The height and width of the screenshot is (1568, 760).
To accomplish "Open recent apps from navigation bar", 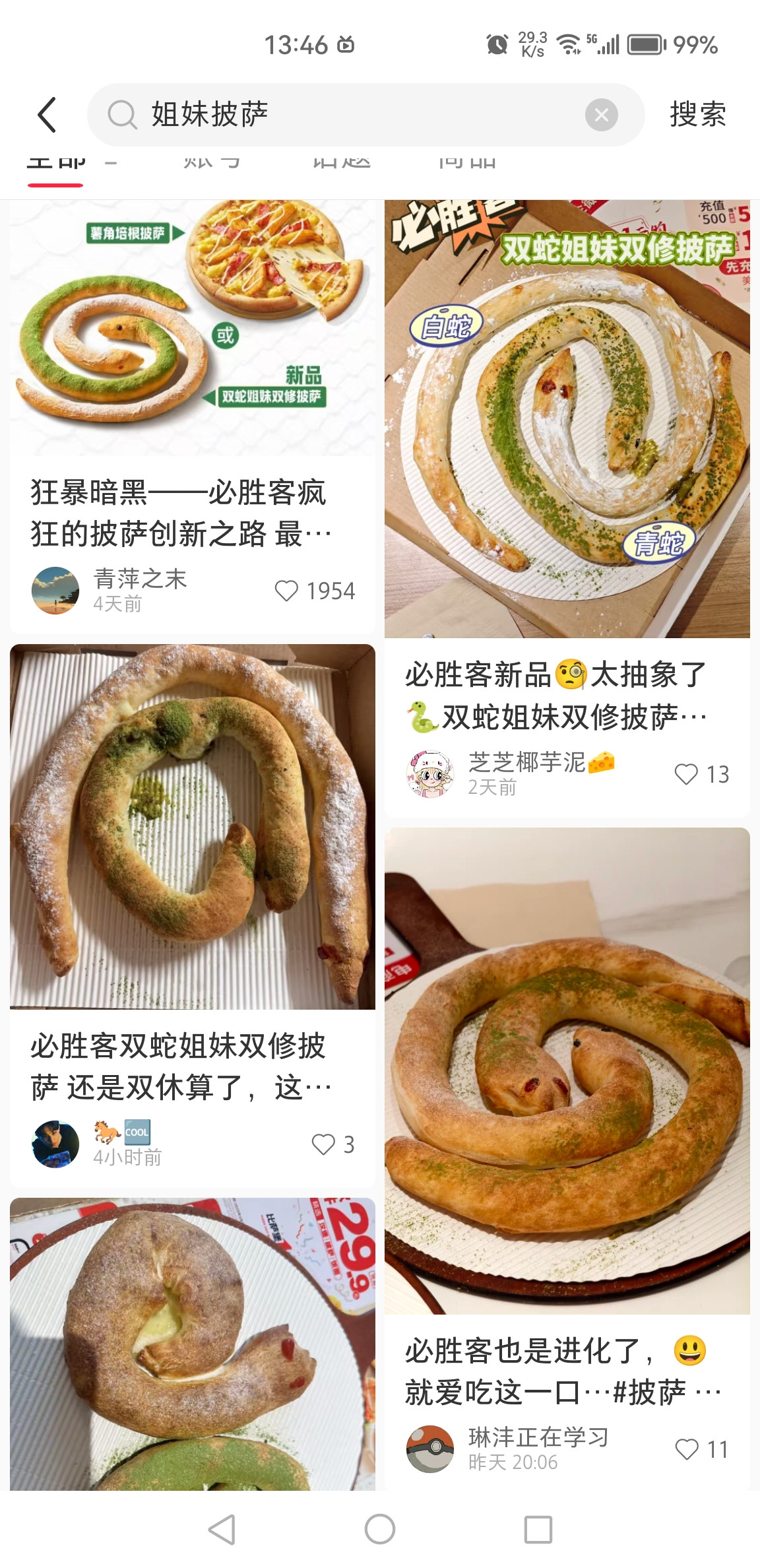I will point(538,1529).
